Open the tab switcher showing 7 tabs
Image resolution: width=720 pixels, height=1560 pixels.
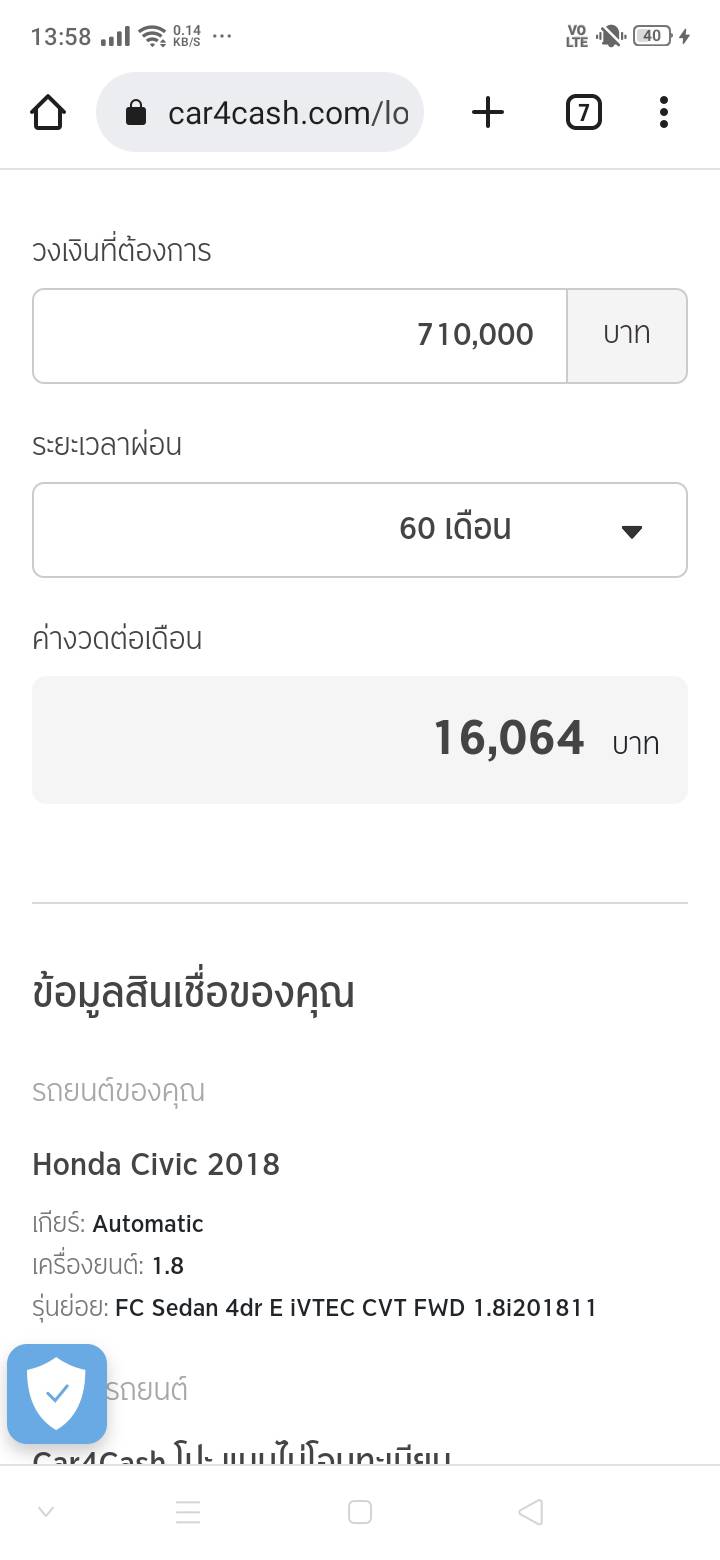click(x=583, y=113)
